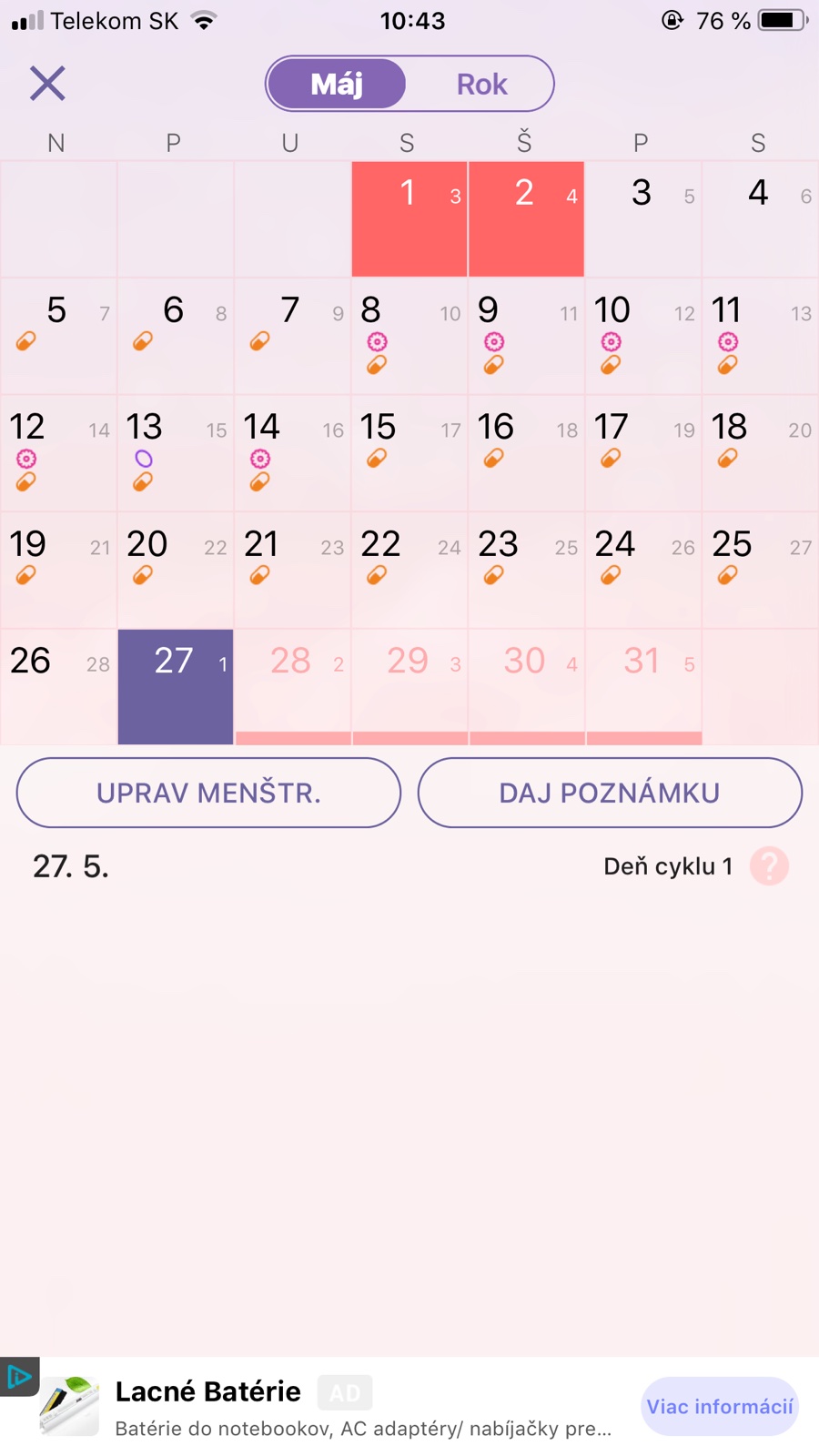The height and width of the screenshot is (1456, 819).
Task: Select May 4 in the calendar
Action: [x=760, y=218]
